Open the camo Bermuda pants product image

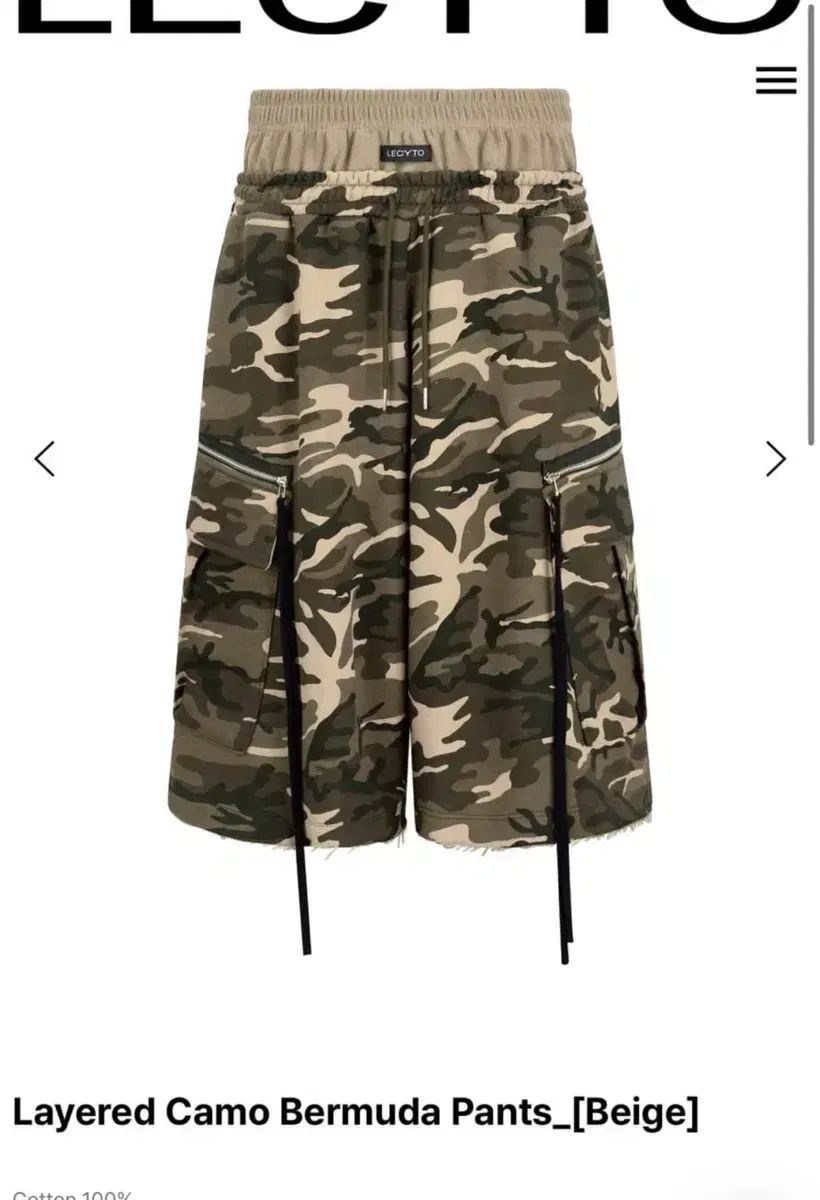pos(410,520)
